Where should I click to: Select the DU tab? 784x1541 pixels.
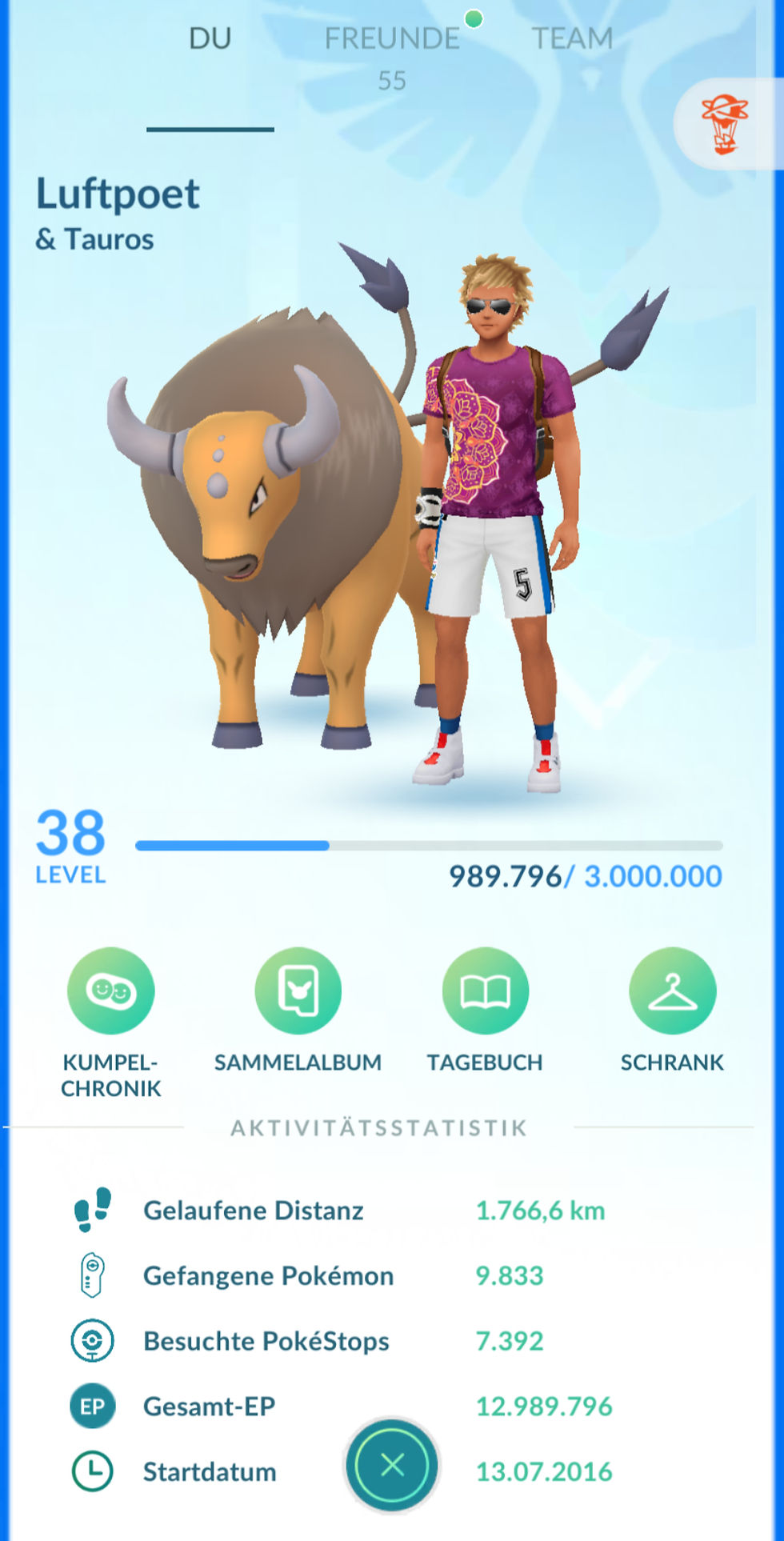pos(210,38)
